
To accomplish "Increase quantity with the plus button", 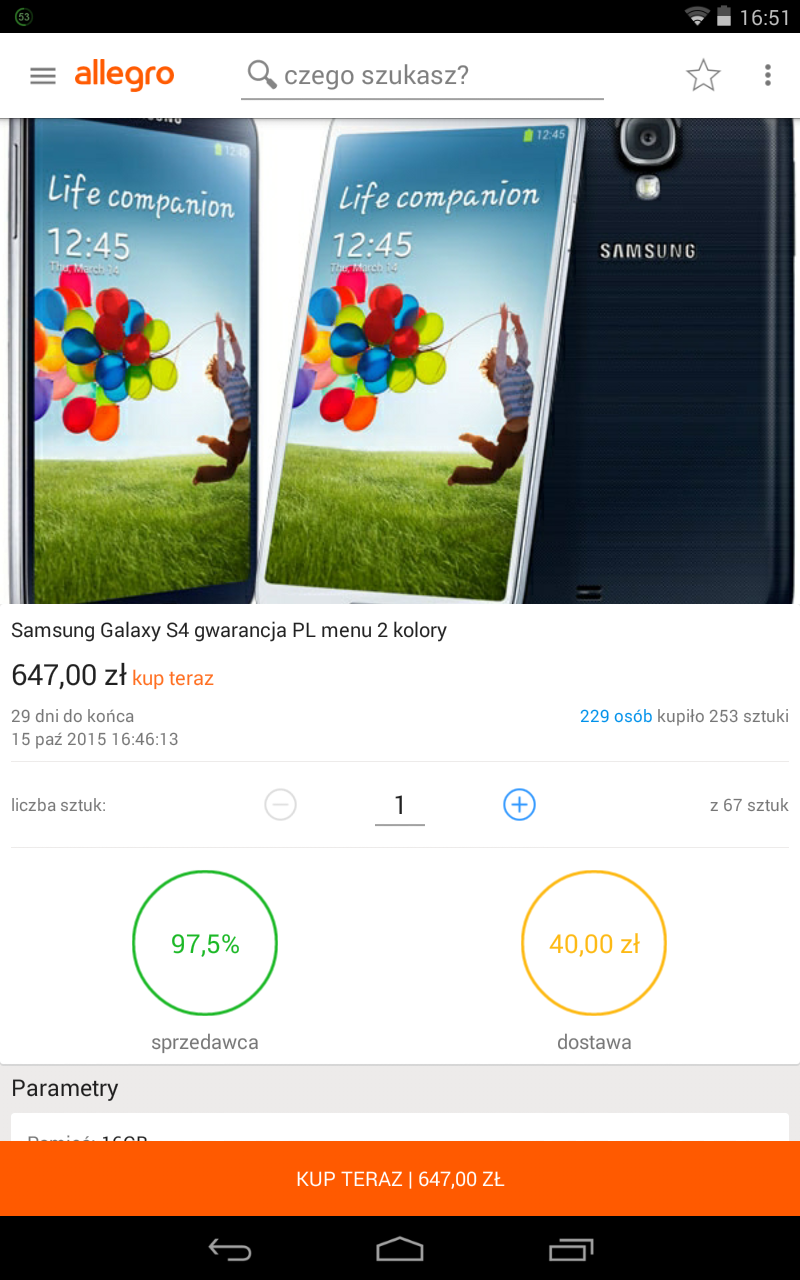I will [519, 804].
